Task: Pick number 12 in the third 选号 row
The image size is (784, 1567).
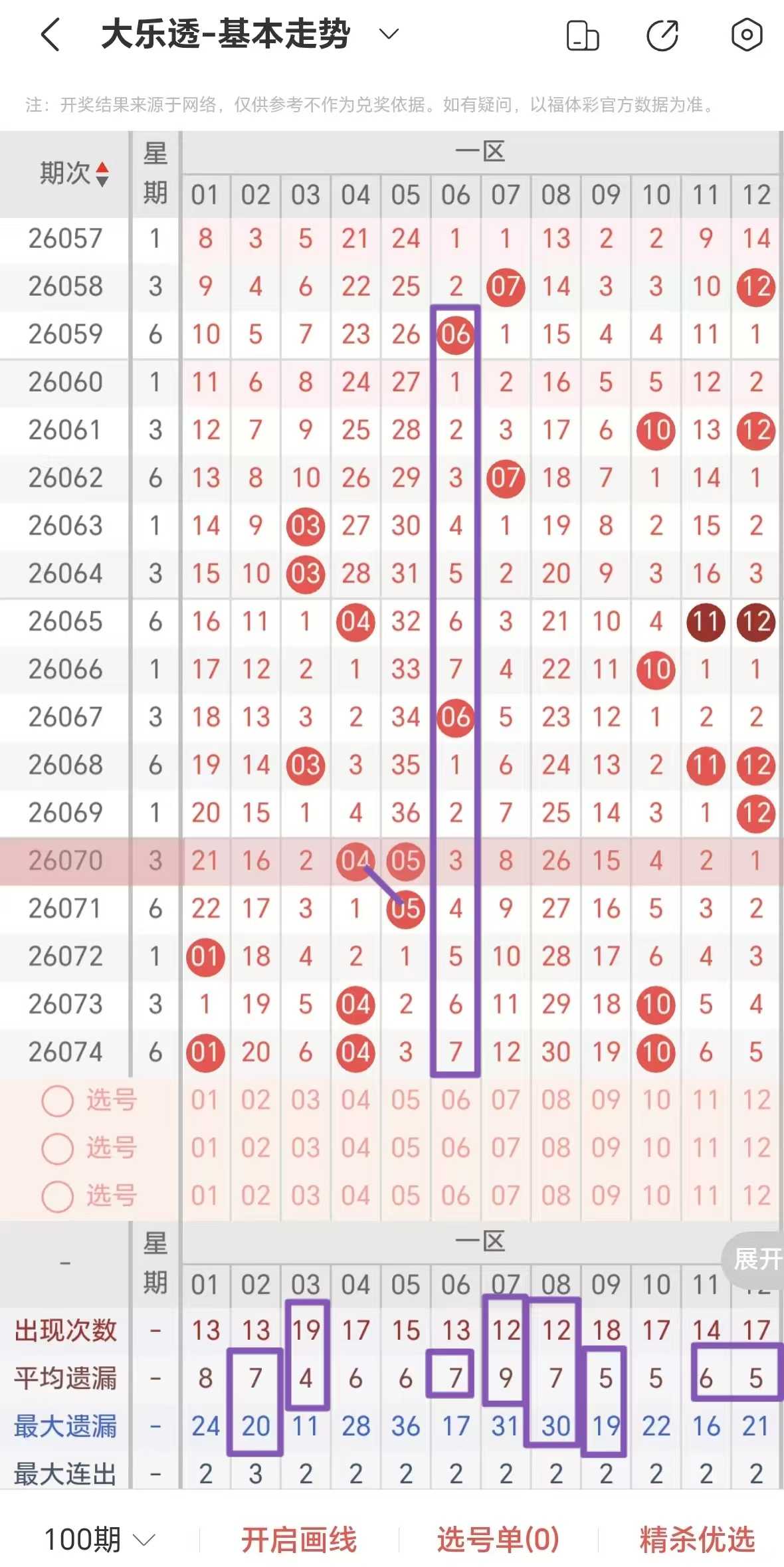Action: tap(756, 1196)
